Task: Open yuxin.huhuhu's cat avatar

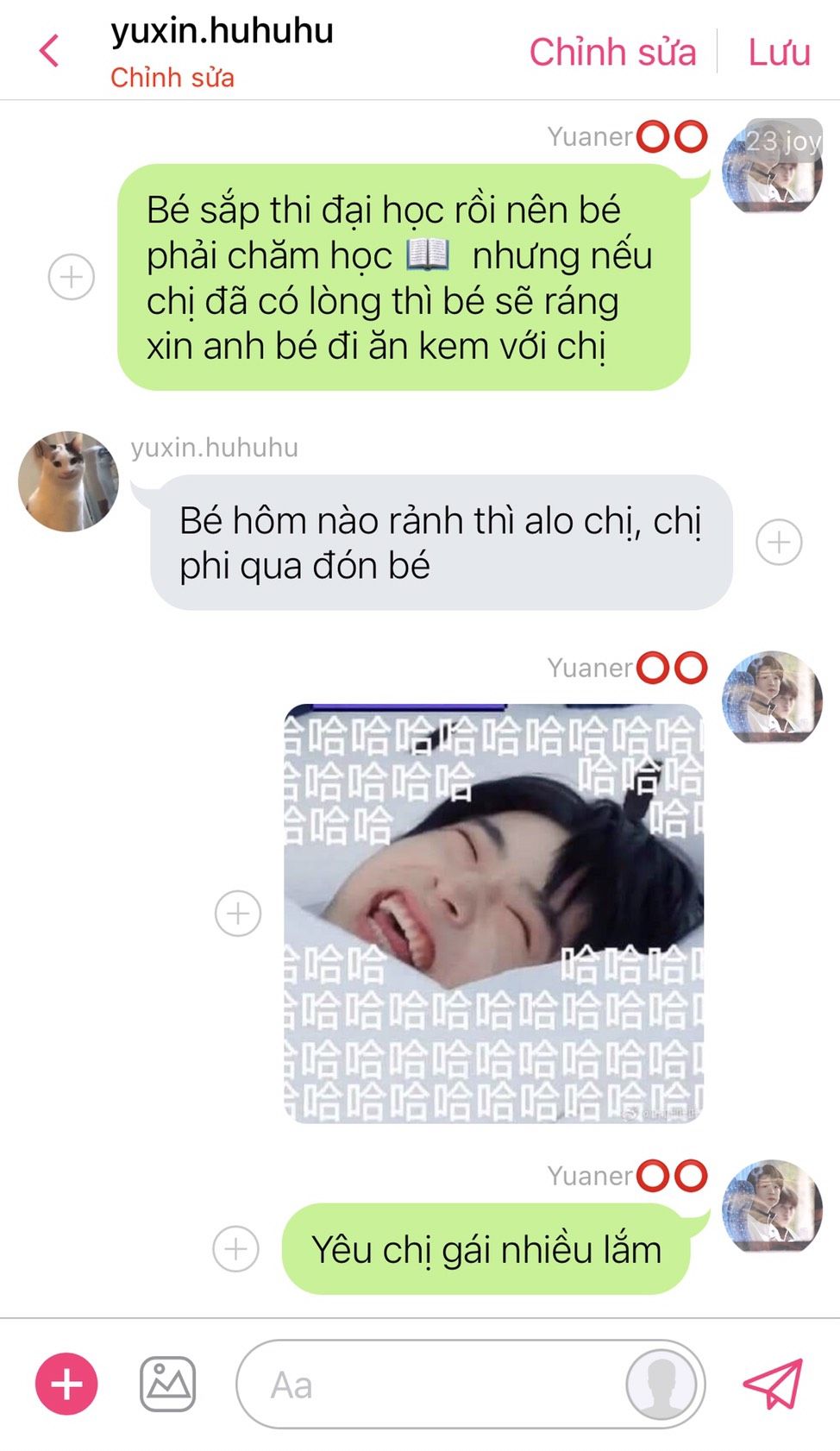Action: (68, 481)
